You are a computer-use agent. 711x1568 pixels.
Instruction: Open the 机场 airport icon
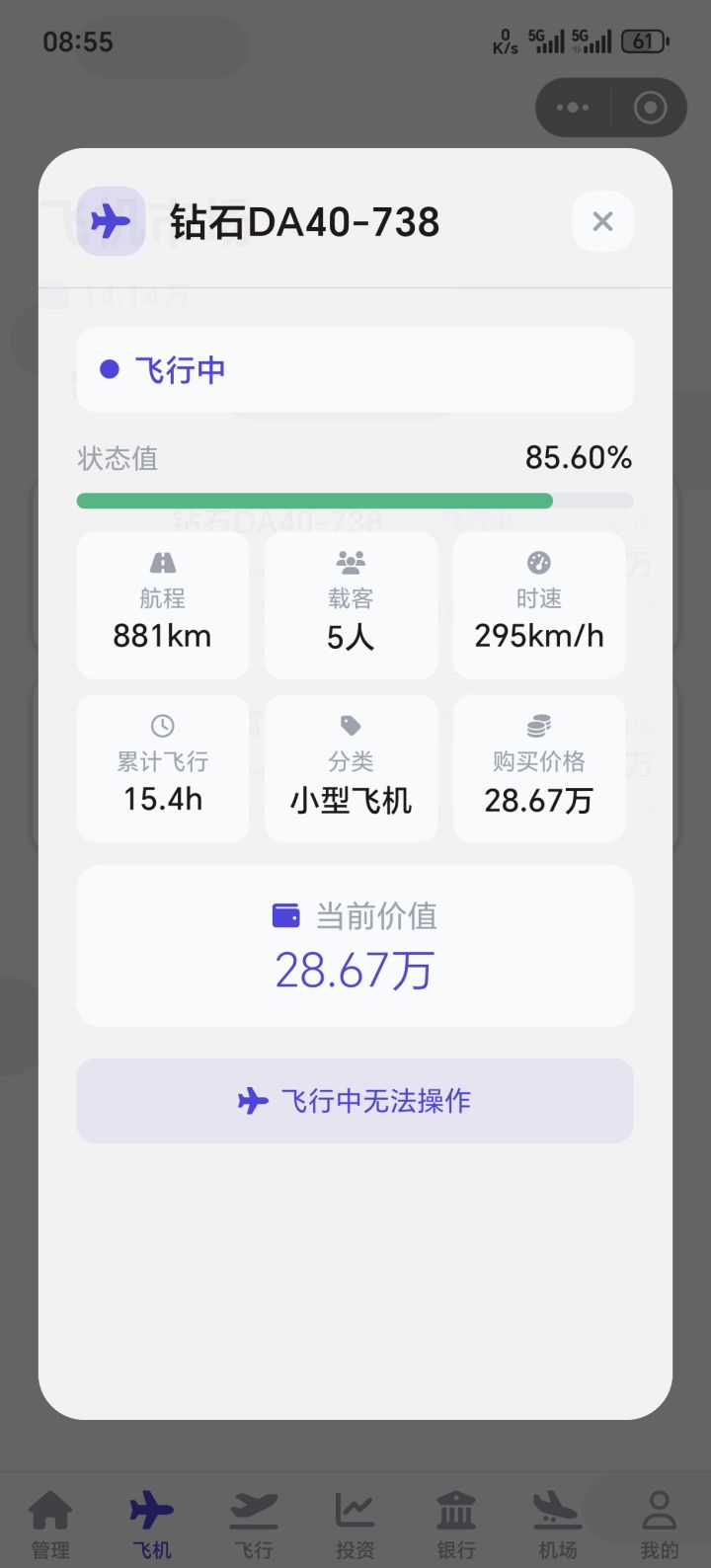click(x=556, y=1509)
